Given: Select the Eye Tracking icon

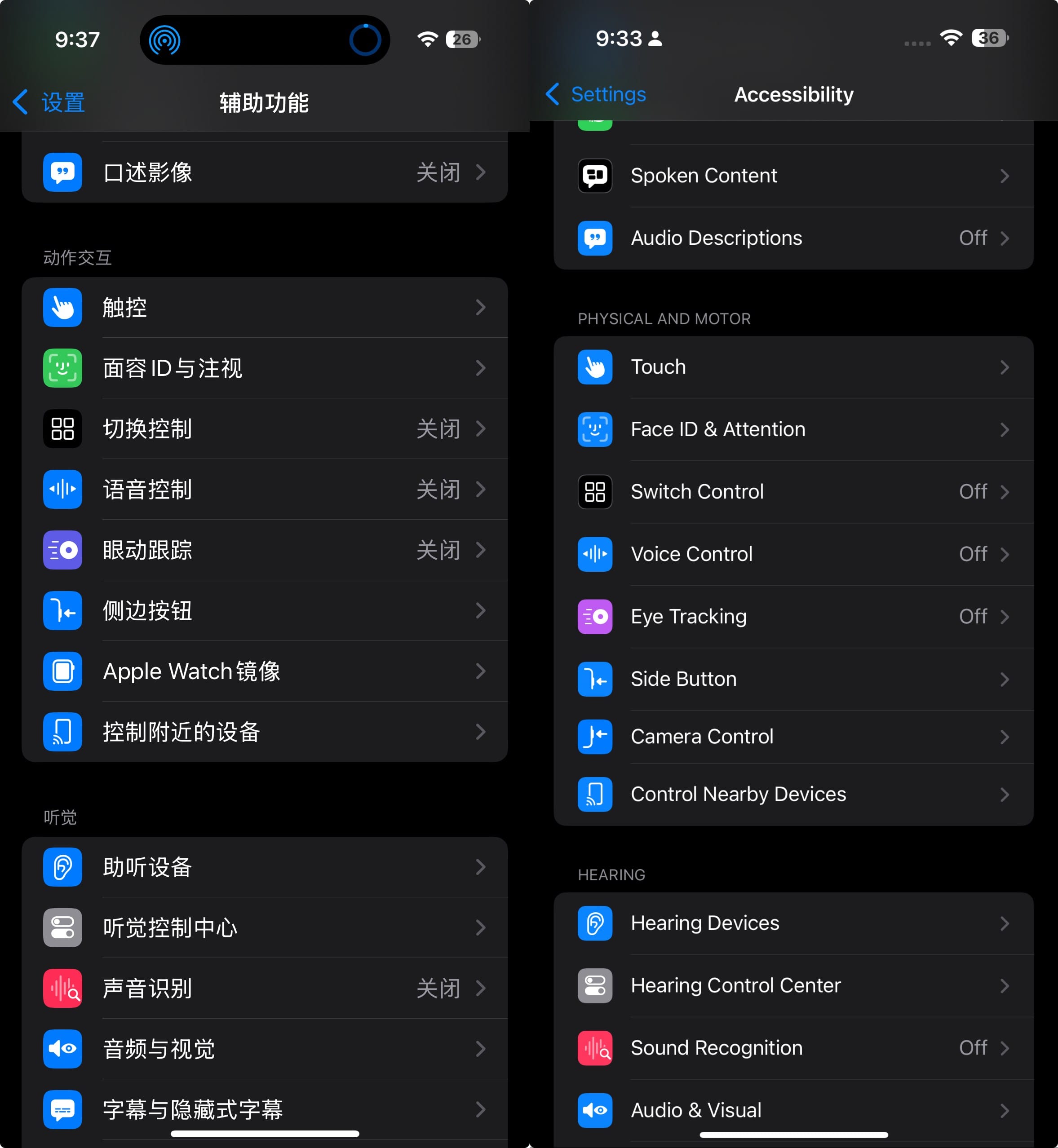Looking at the screenshot, I should point(594,616).
